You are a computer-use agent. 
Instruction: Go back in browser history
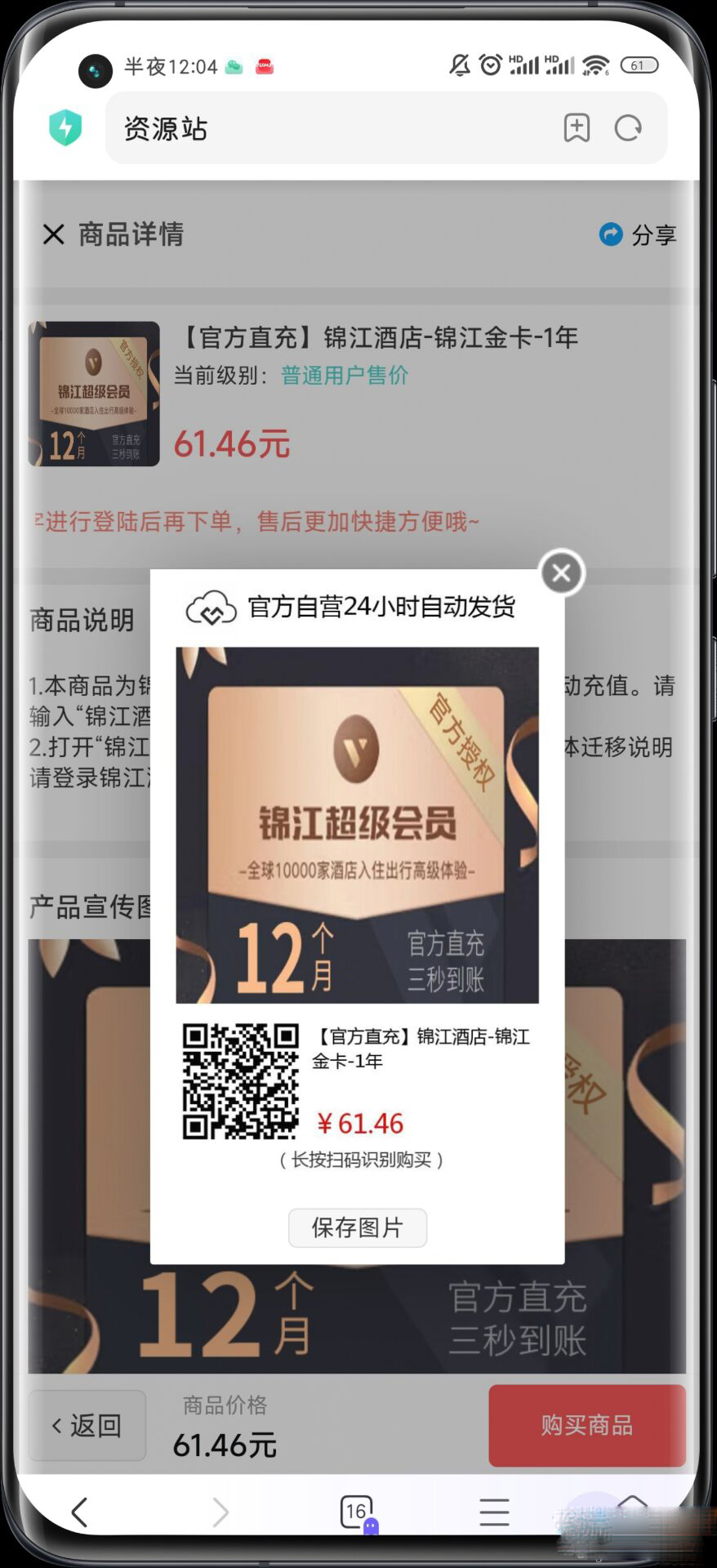coord(80,1512)
